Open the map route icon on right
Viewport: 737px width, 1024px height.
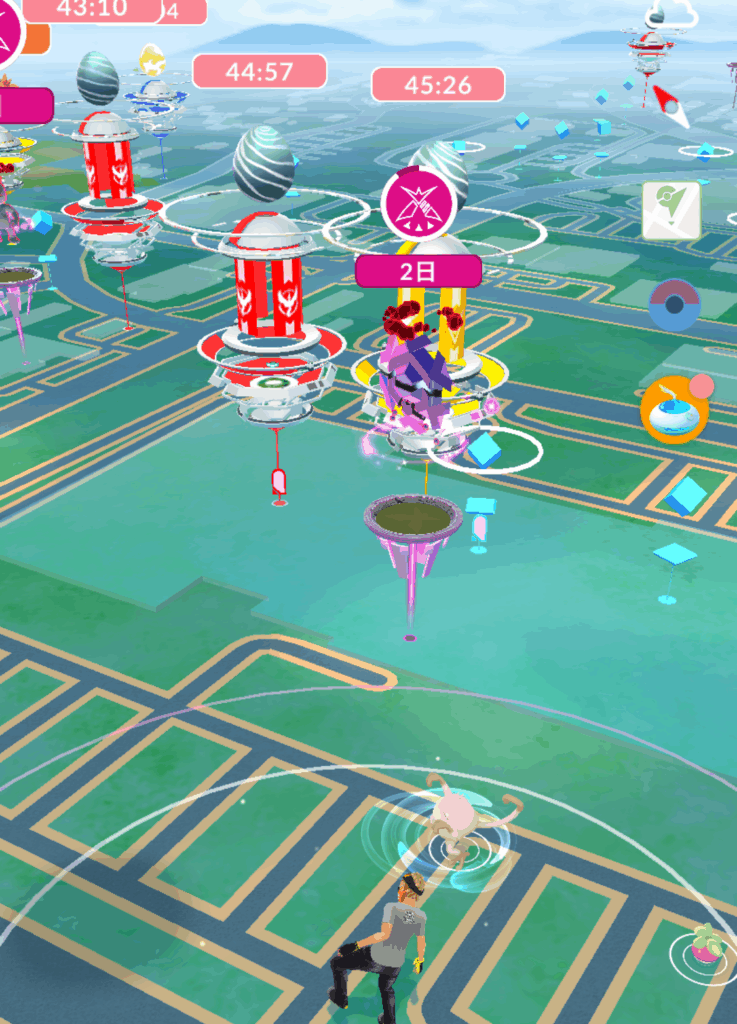point(671,210)
